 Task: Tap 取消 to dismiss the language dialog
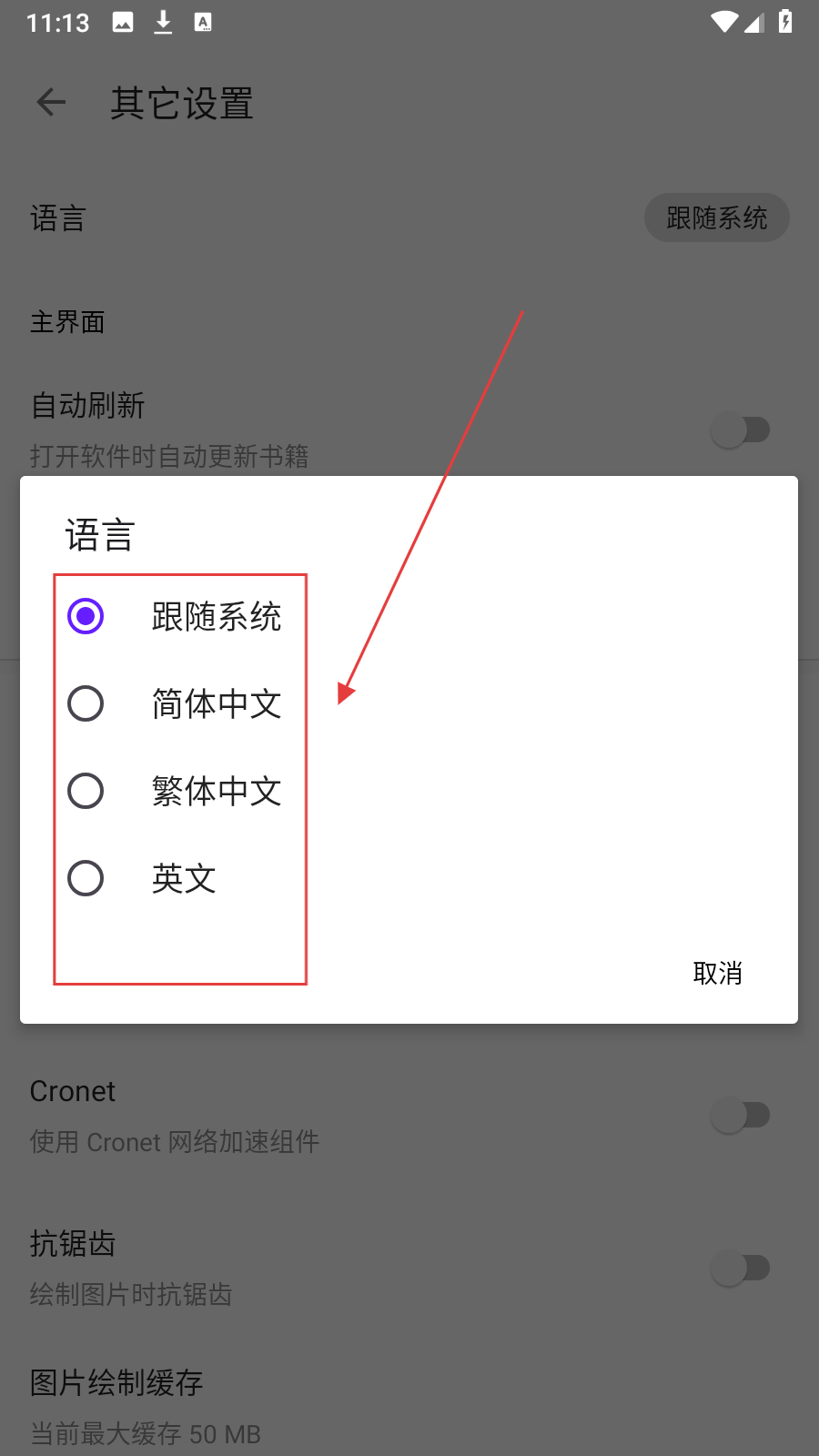click(717, 973)
